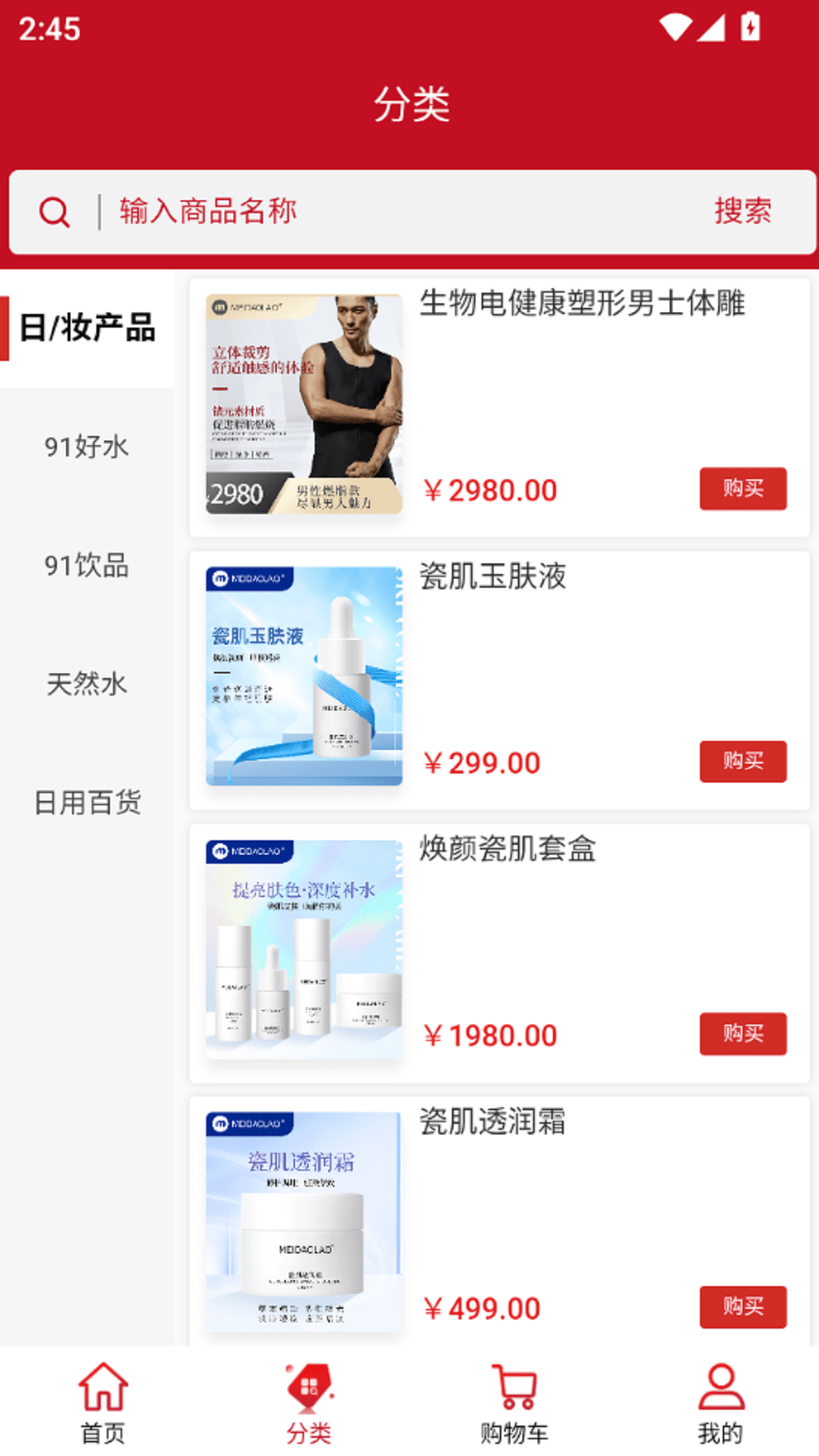Viewport: 819px width, 1456px height.
Task: Open the 91饮品 category
Action: point(87,566)
